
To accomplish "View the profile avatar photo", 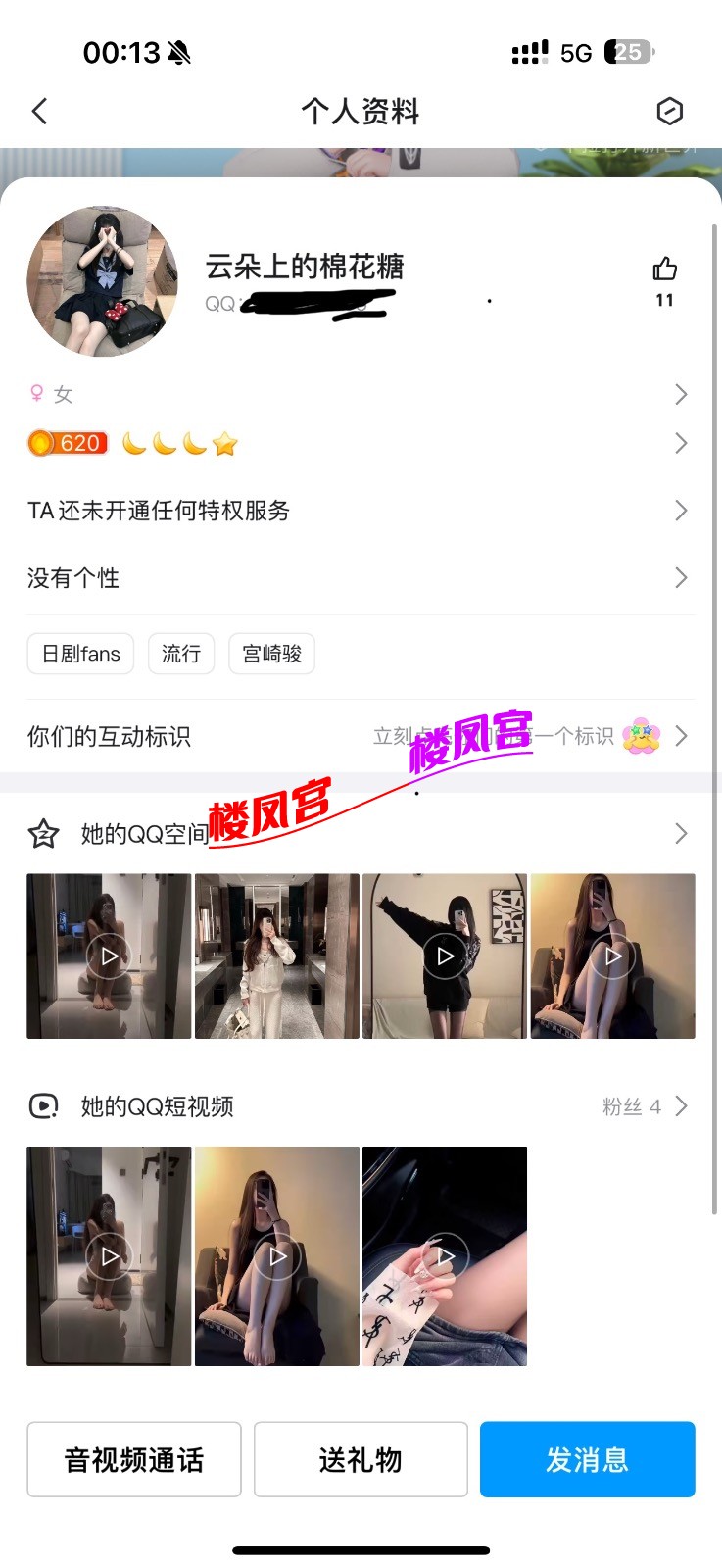I will tap(103, 281).
